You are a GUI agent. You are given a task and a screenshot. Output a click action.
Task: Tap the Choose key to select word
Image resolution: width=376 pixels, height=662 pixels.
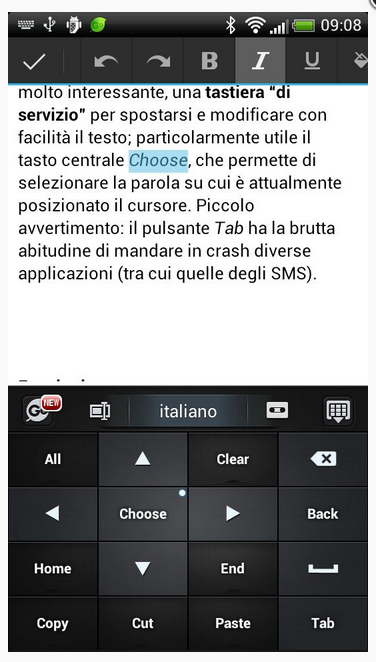click(x=143, y=514)
